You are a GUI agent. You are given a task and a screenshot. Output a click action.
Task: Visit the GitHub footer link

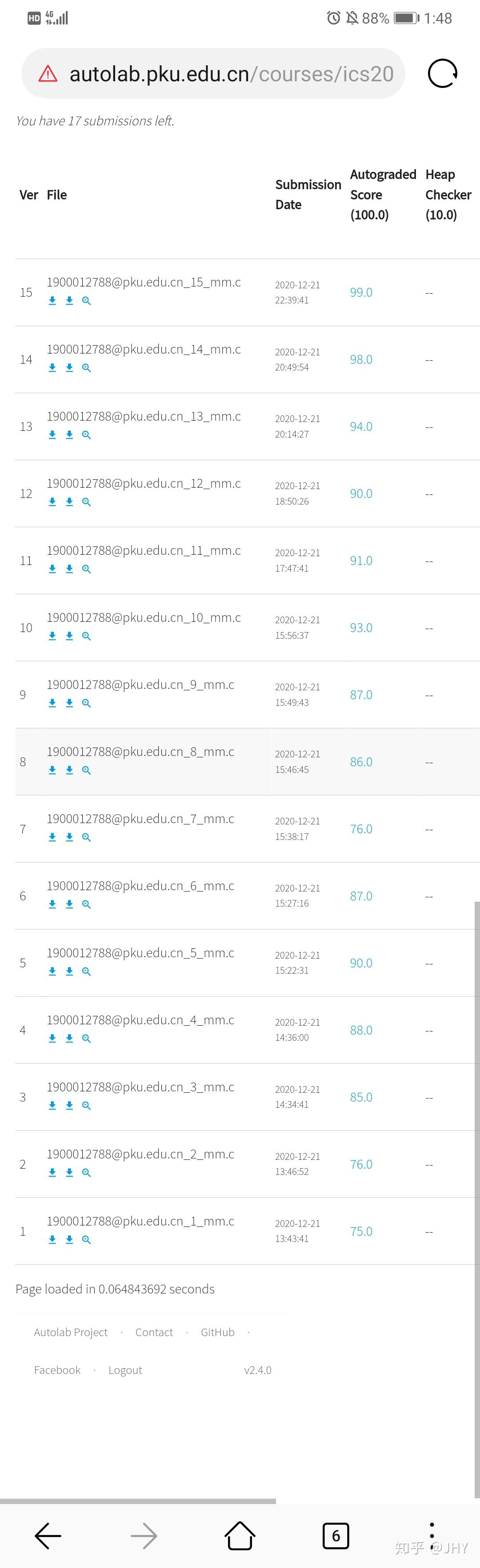[x=217, y=1332]
